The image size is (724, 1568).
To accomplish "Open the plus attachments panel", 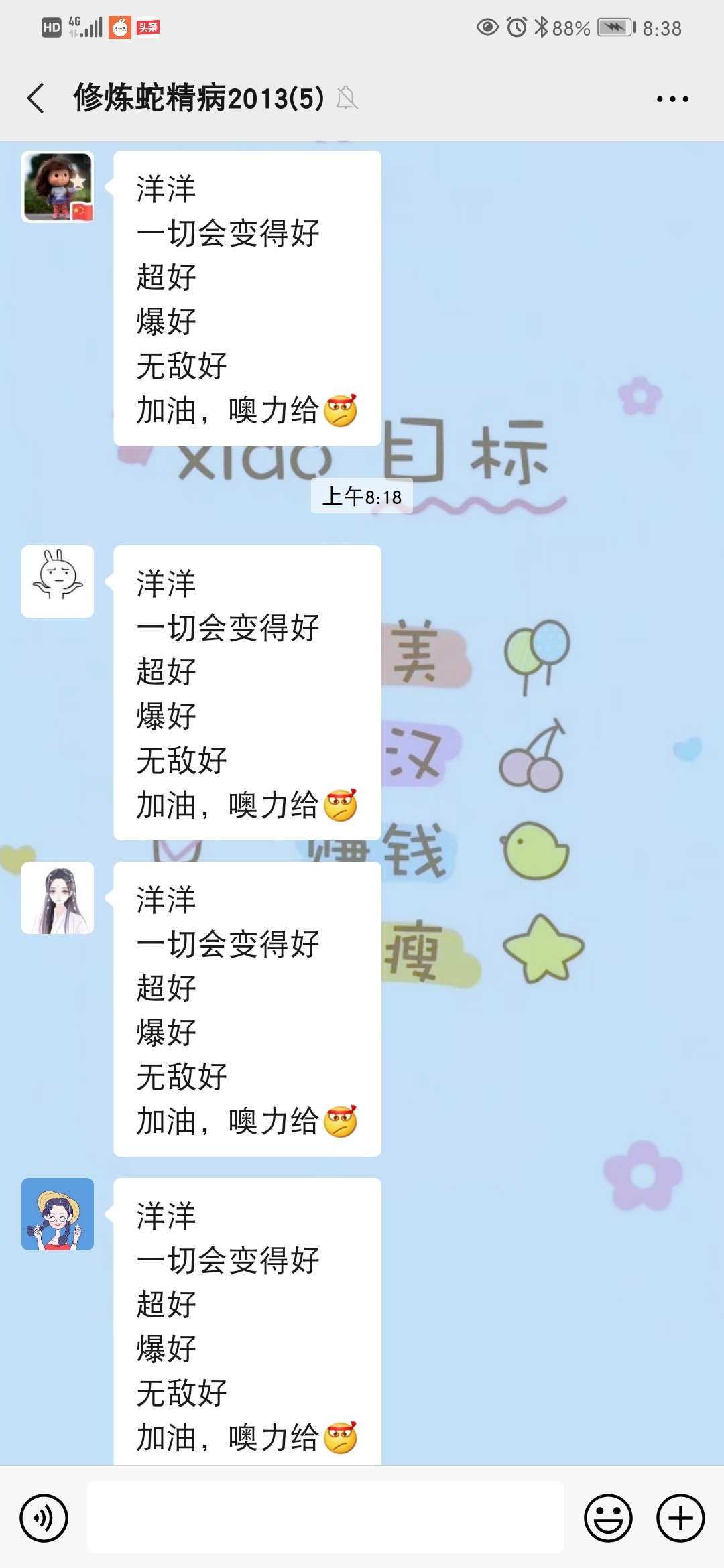I will click(x=680, y=1518).
